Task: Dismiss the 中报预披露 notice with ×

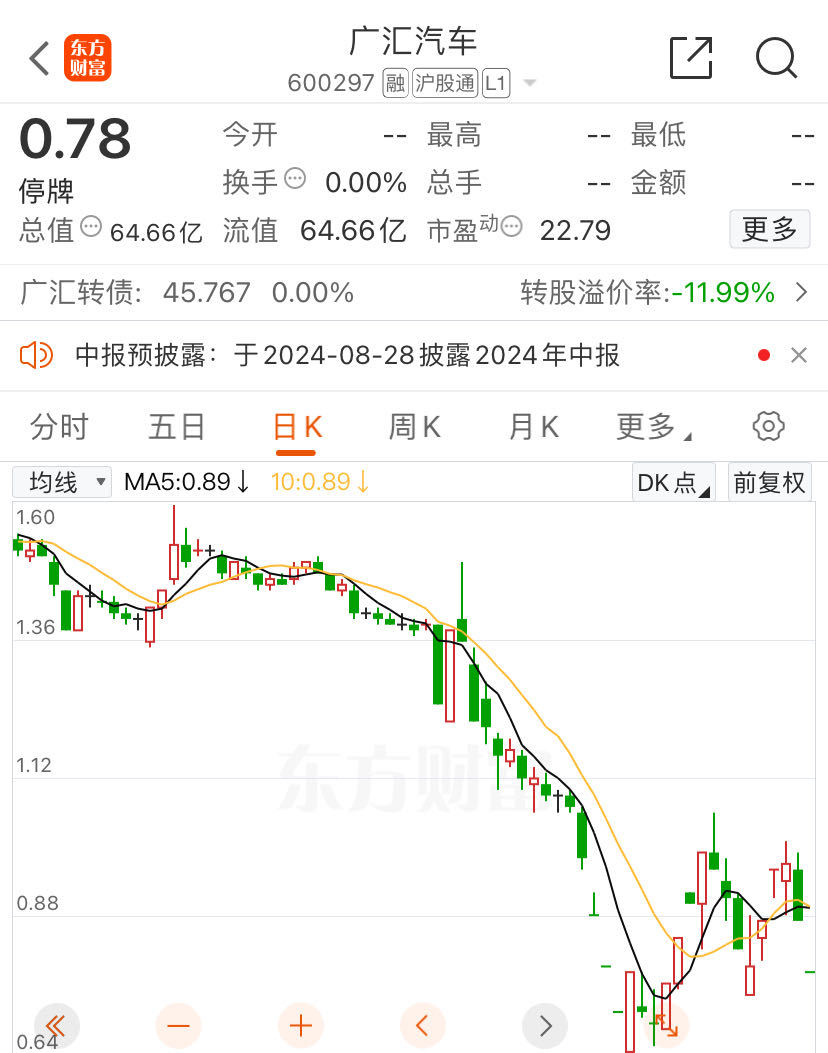Action: tap(797, 355)
